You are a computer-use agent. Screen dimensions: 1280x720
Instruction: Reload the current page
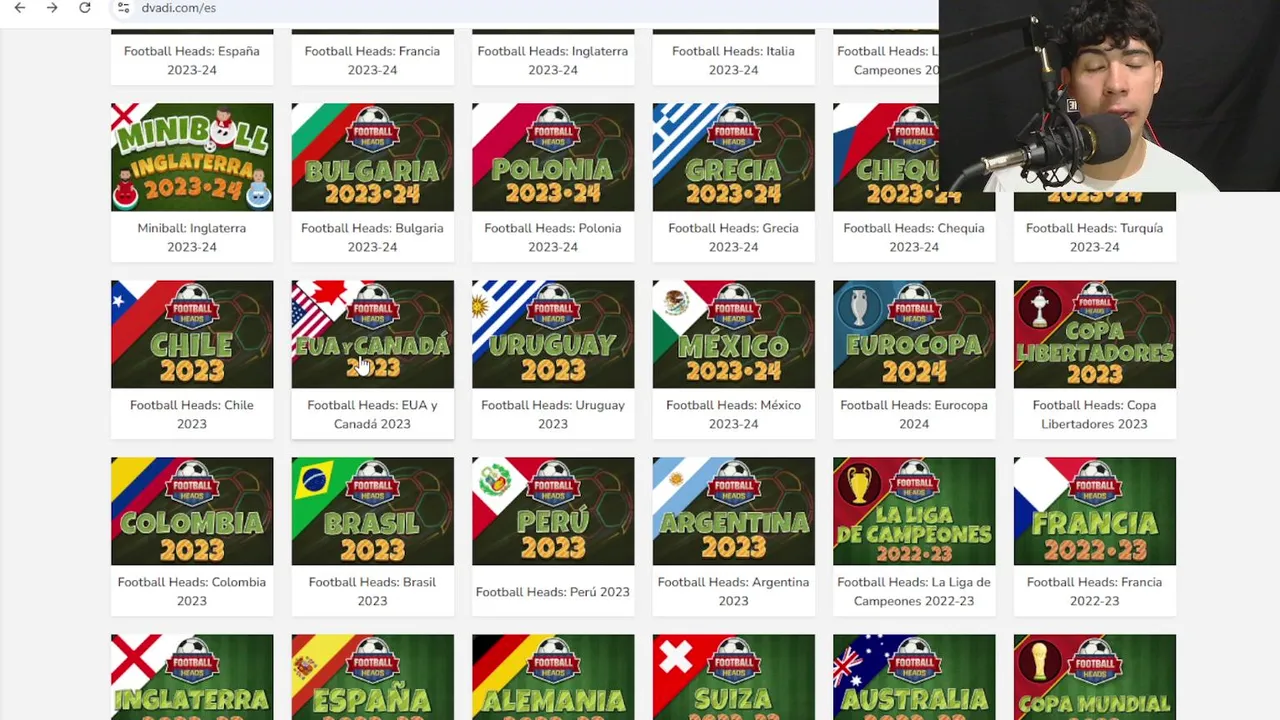click(x=85, y=8)
